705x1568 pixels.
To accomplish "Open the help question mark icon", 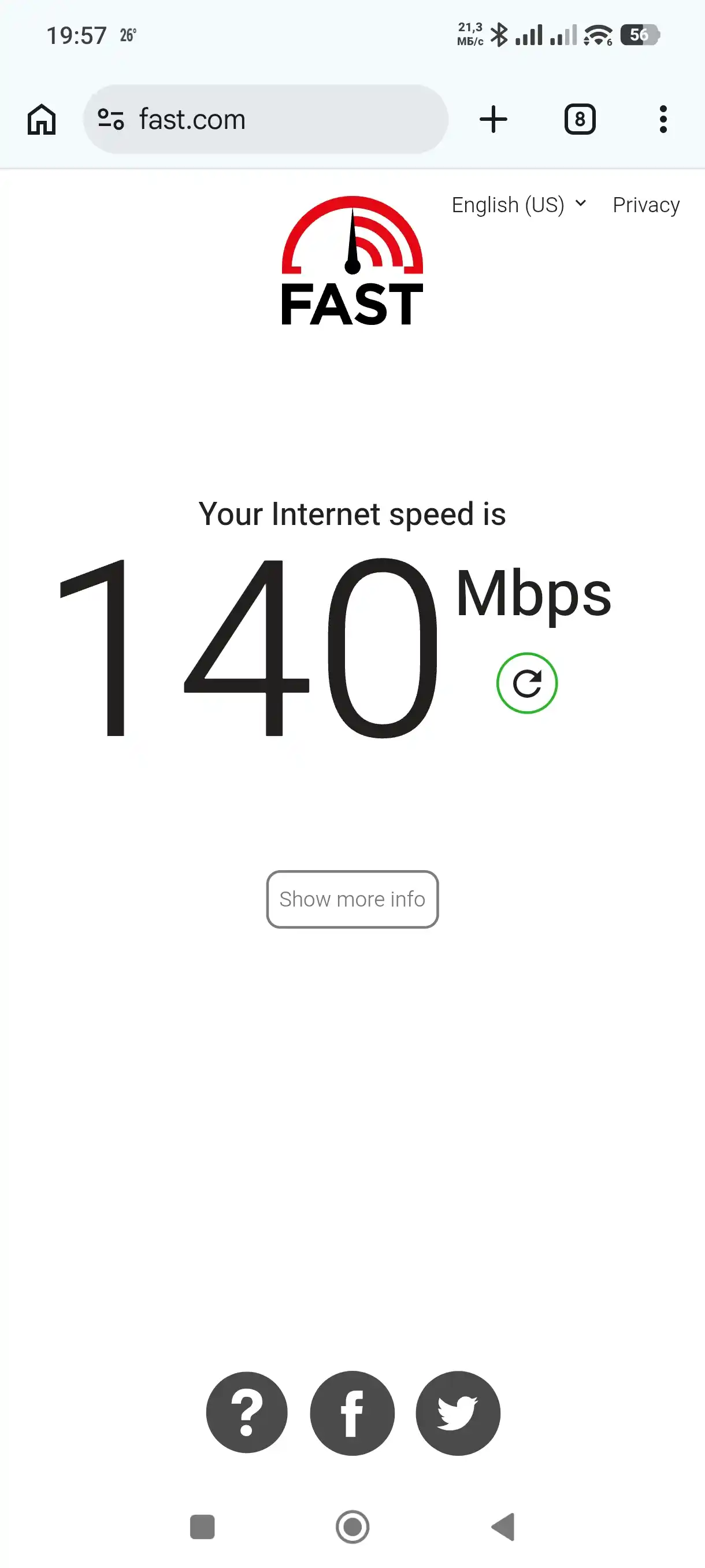I will (x=246, y=1413).
